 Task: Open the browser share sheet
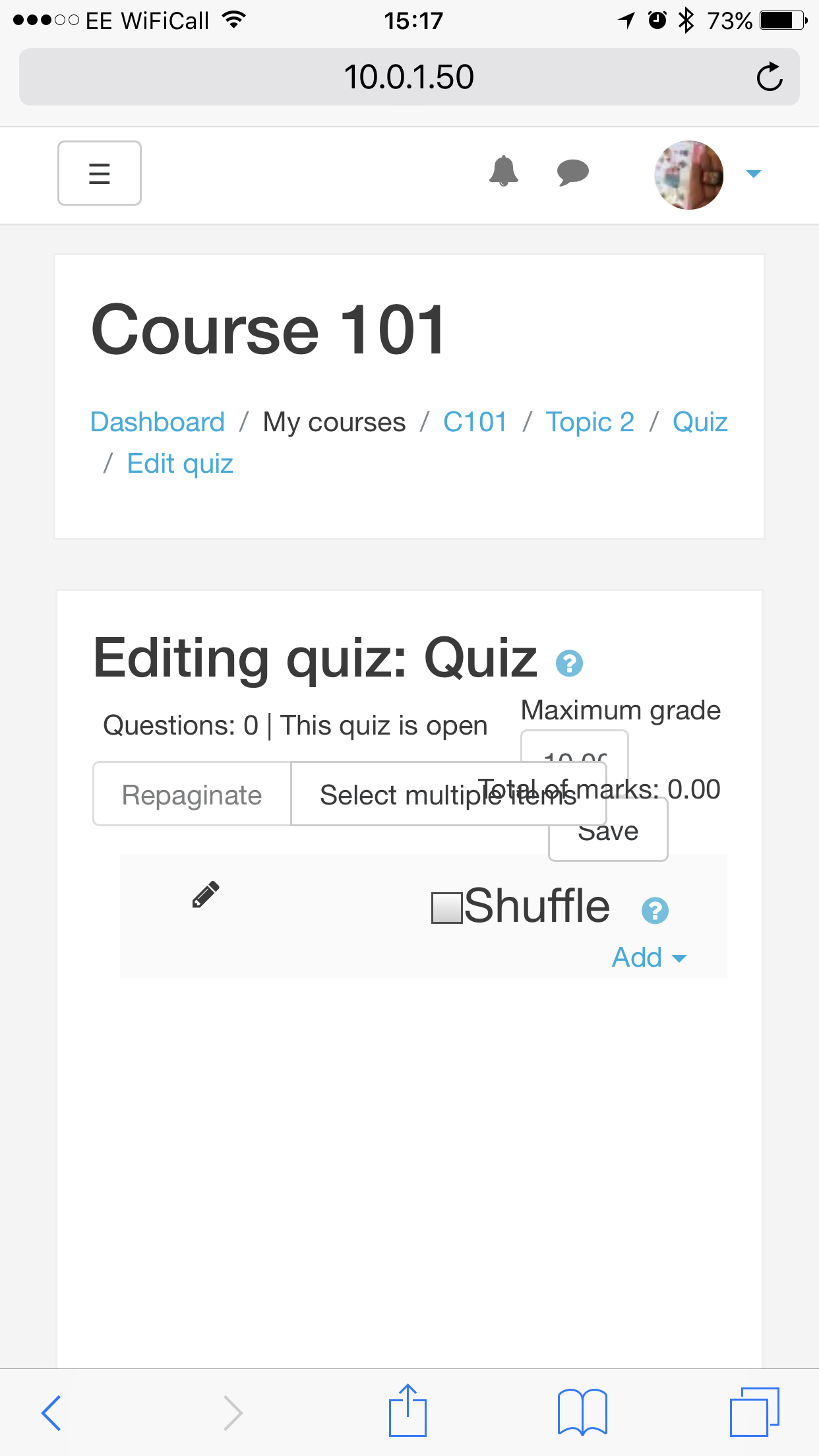[408, 1410]
